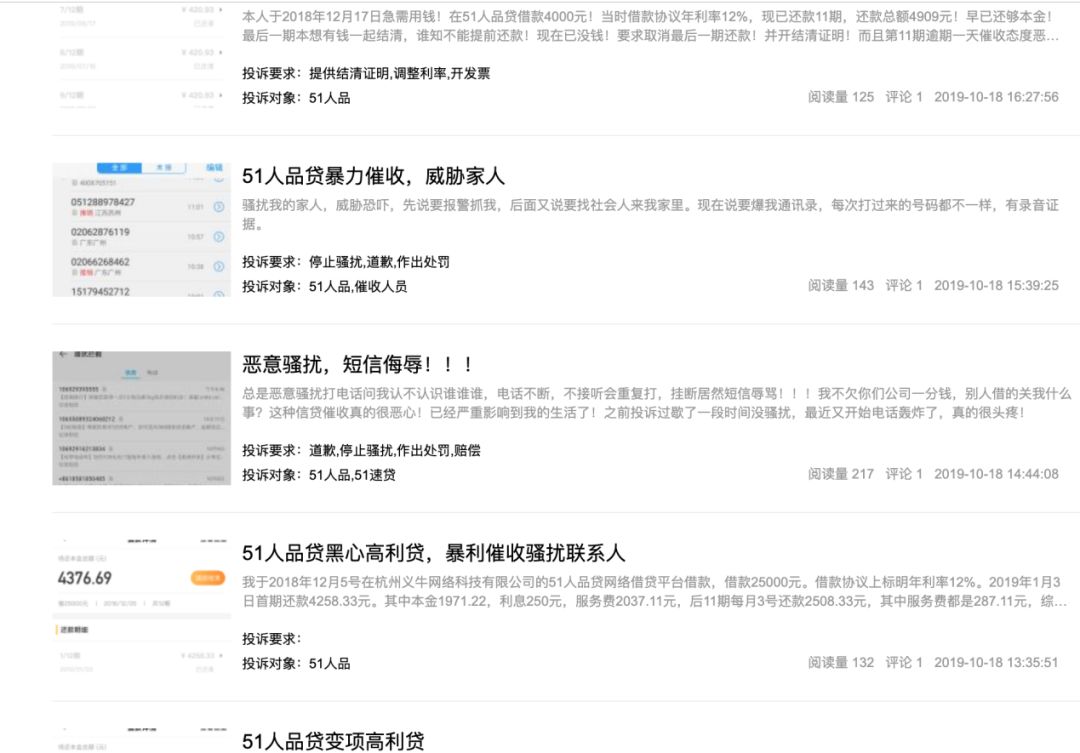Open complaint titled 51人品贷暴力催收，威胁家人
The height and width of the screenshot is (753, 1080).
tap(373, 176)
